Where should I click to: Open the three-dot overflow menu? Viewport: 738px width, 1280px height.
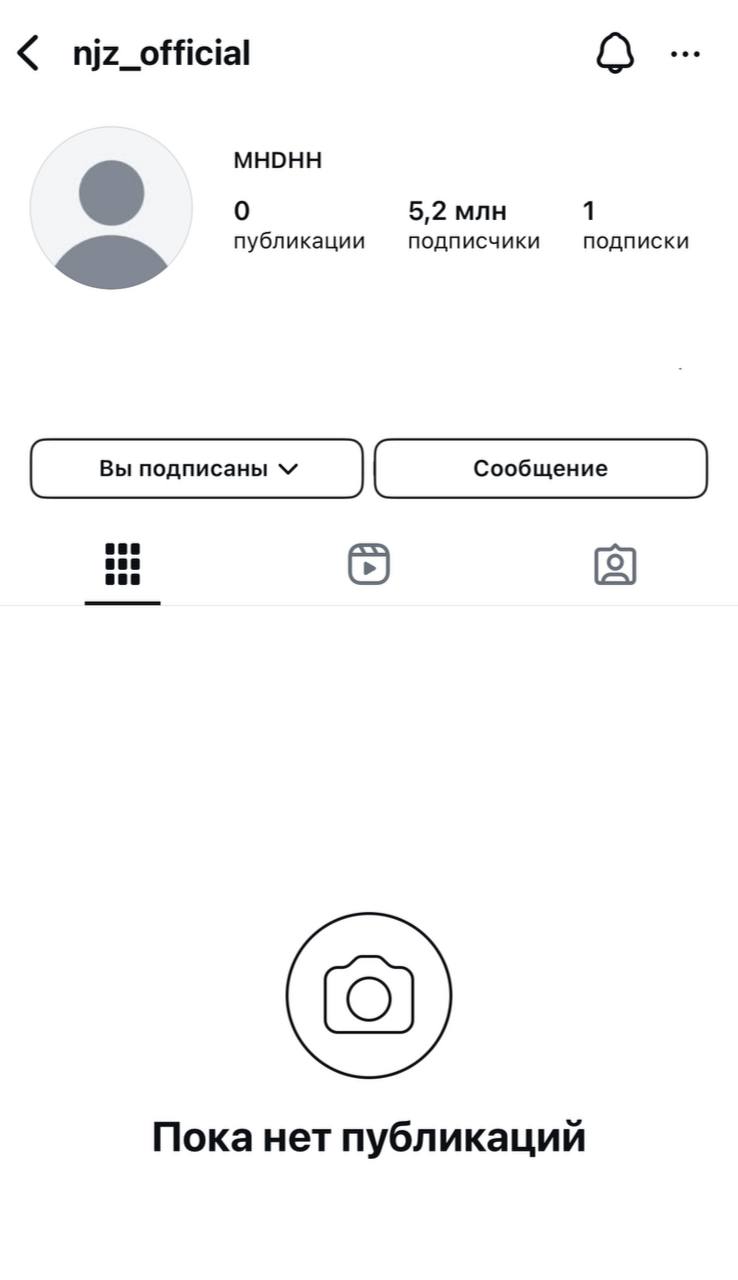[x=685, y=54]
